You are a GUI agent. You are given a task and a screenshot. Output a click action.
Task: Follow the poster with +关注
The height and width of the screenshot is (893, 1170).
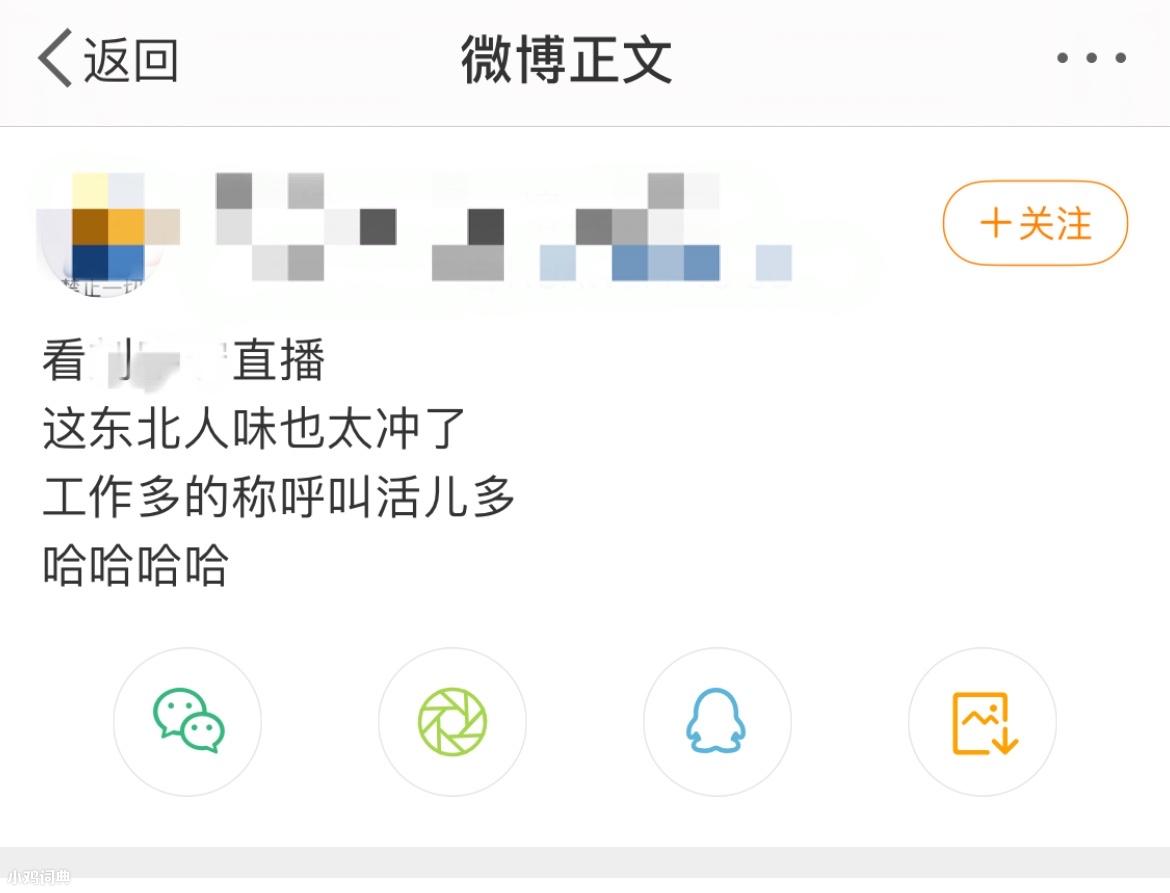(x=1035, y=223)
